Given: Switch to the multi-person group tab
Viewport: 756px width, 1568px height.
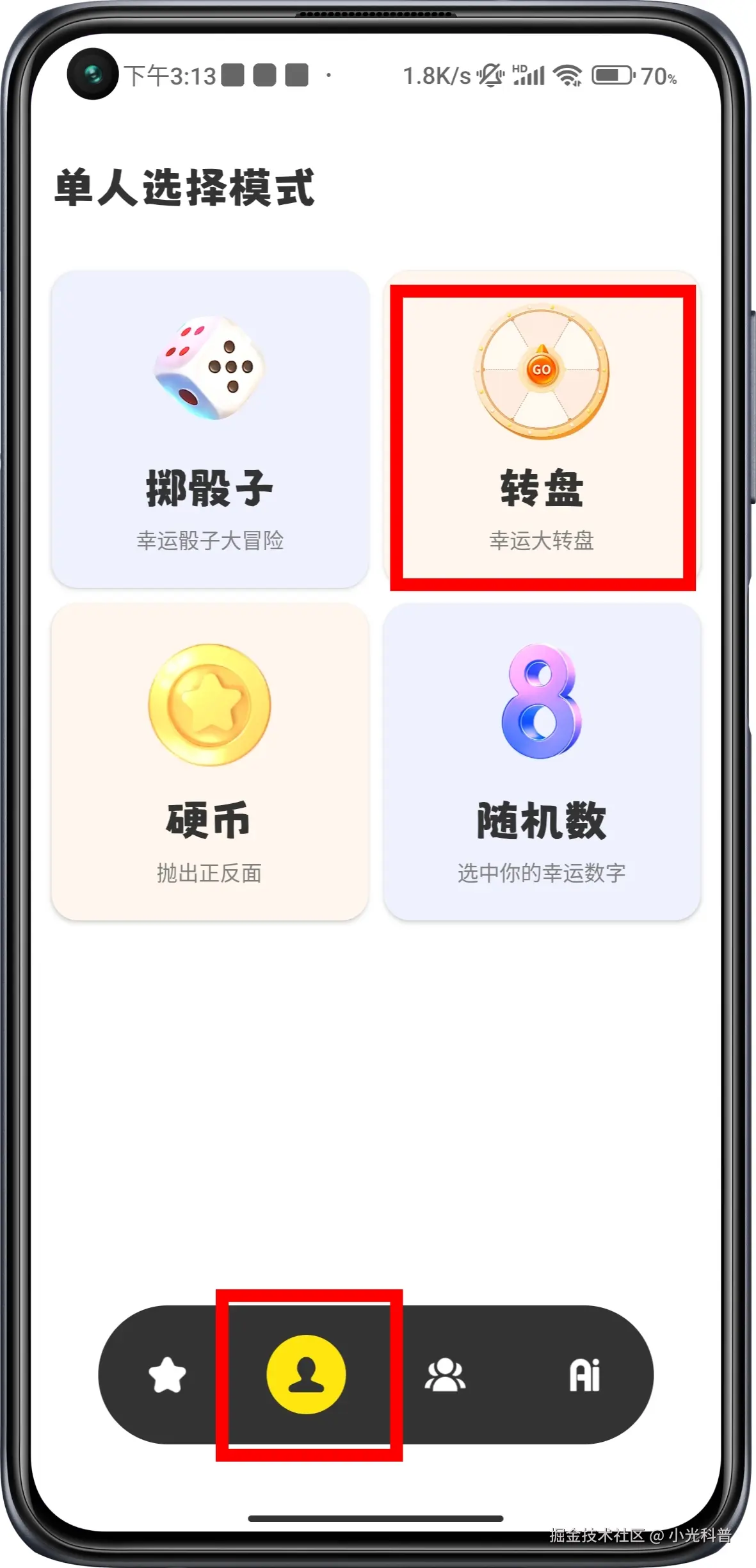Looking at the screenshot, I should tap(446, 1375).
